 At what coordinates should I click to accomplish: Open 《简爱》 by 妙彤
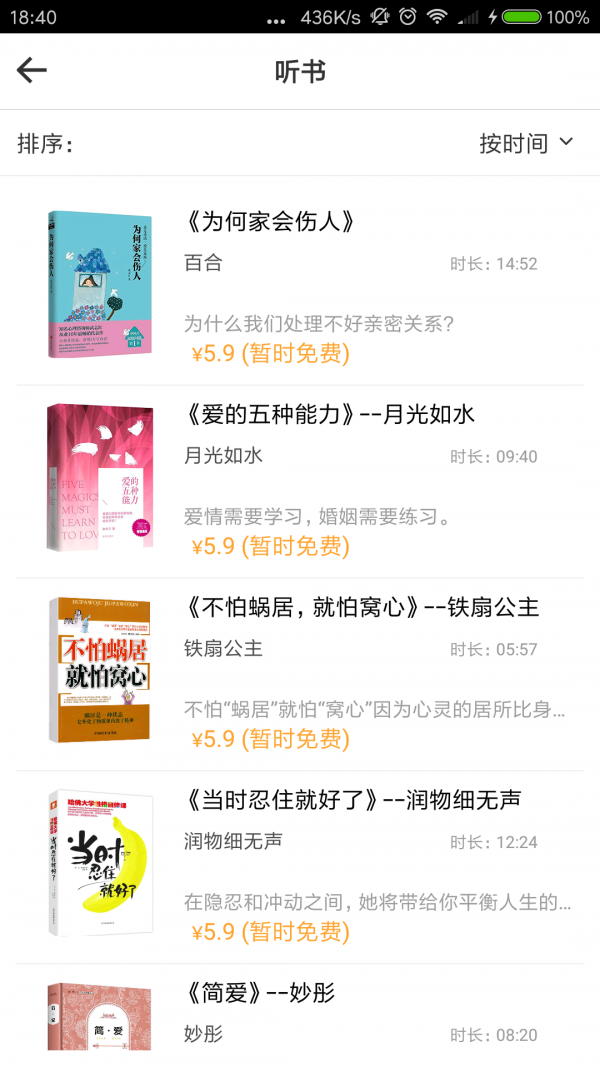click(x=260, y=993)
